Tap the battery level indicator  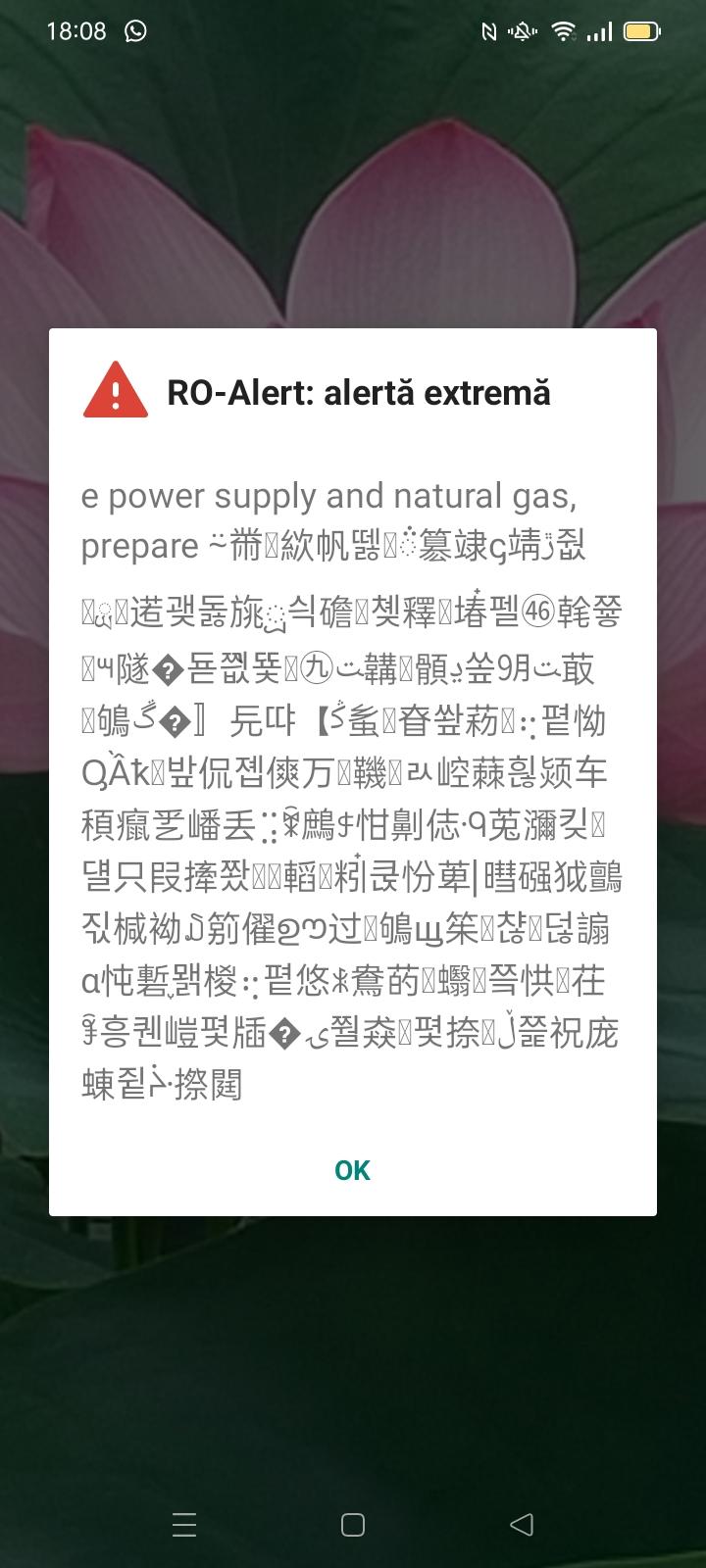click(x=641, y=30)
